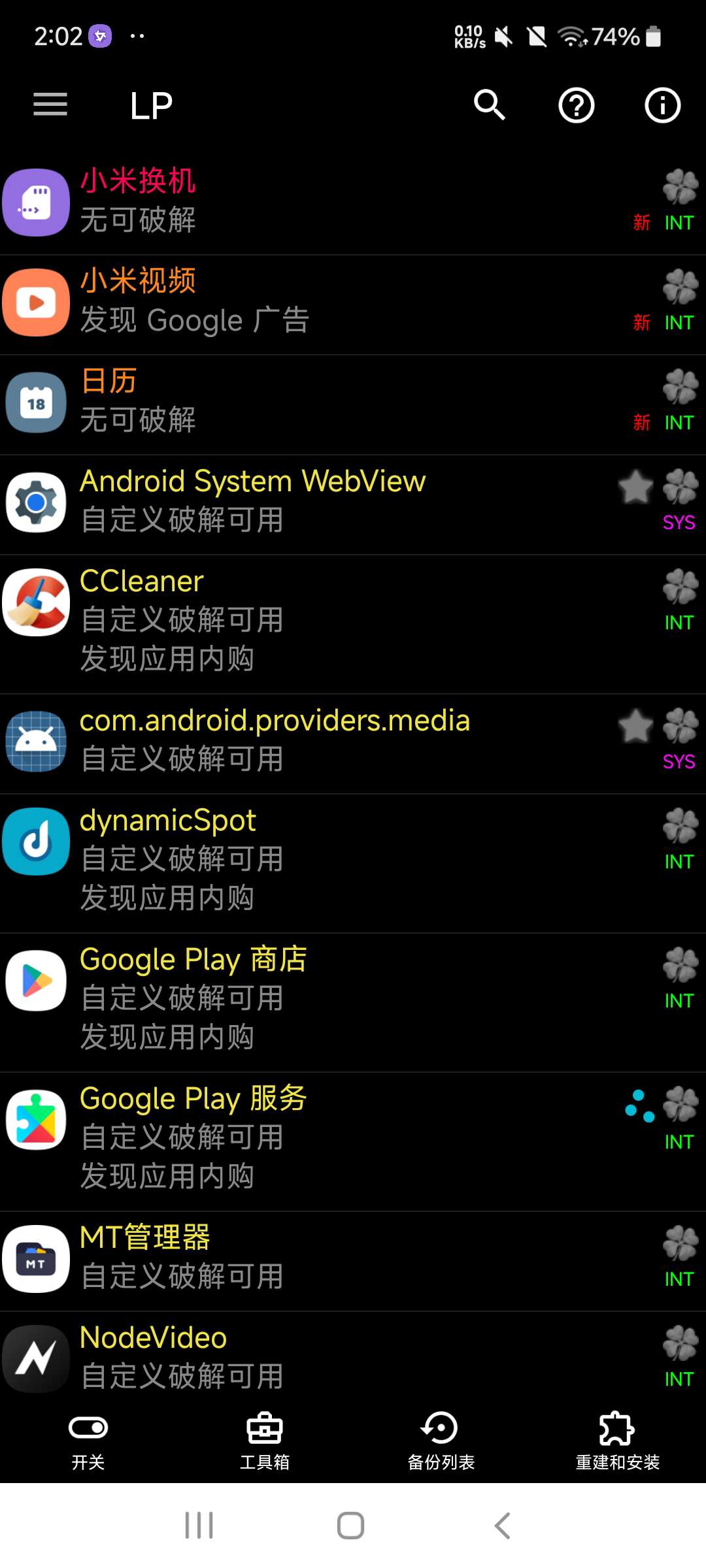Screen dimensions: 706x1568
Task: Open the help question mark icon
Action: [x=576, y=105]
